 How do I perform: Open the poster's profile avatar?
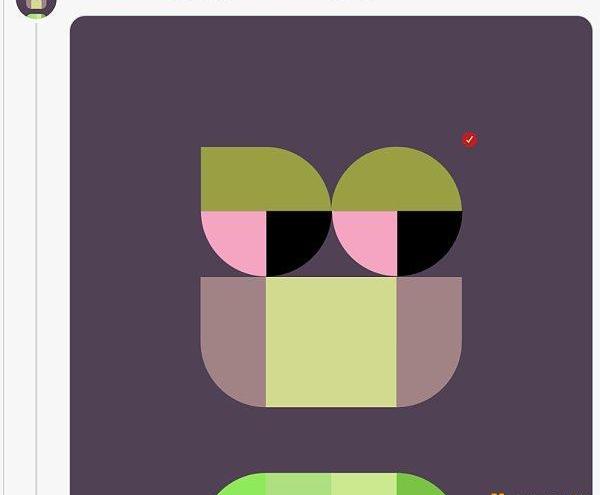[x=35, y=6]
